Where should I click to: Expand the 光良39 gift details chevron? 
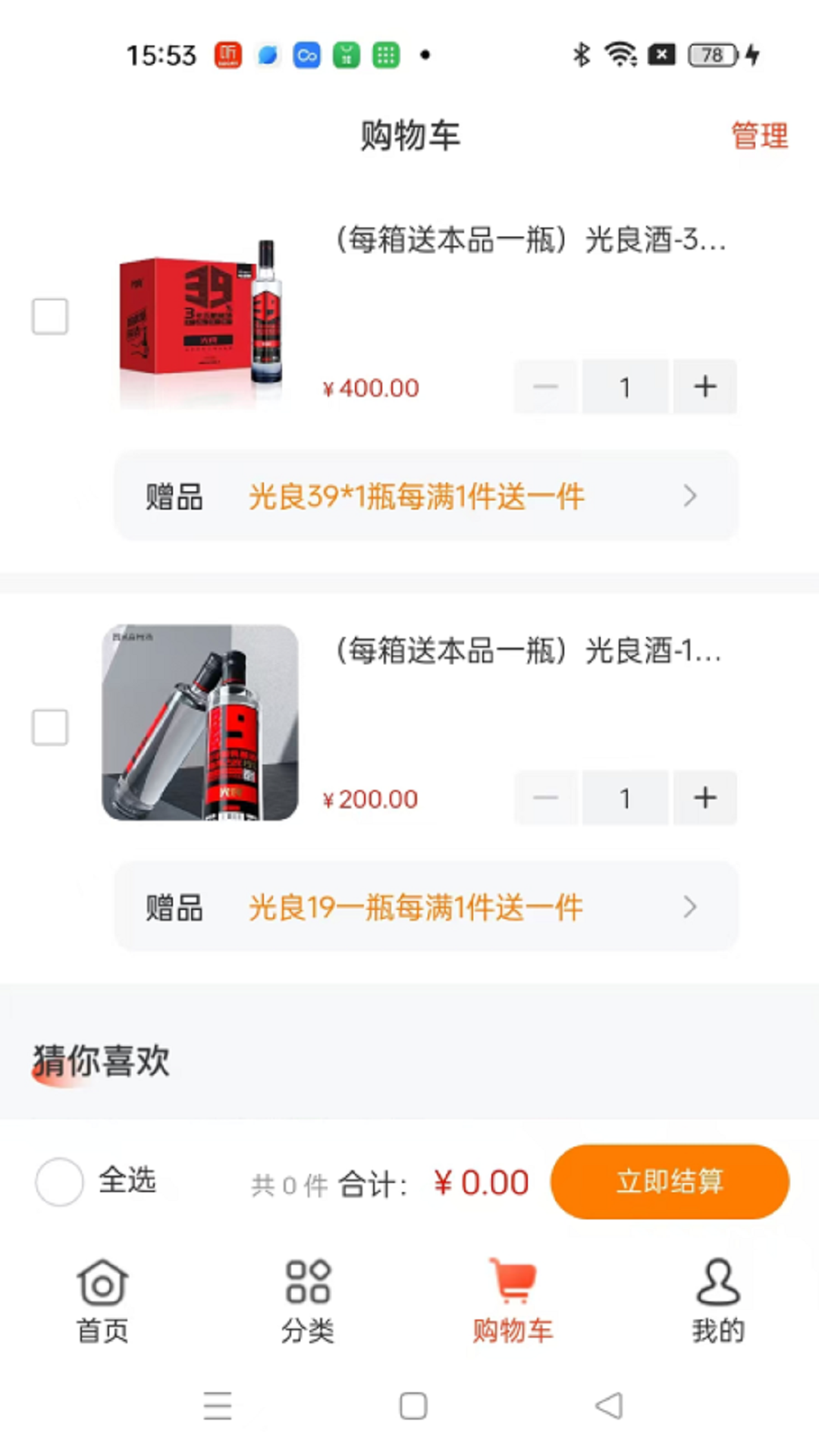click(x=690, y=496)
